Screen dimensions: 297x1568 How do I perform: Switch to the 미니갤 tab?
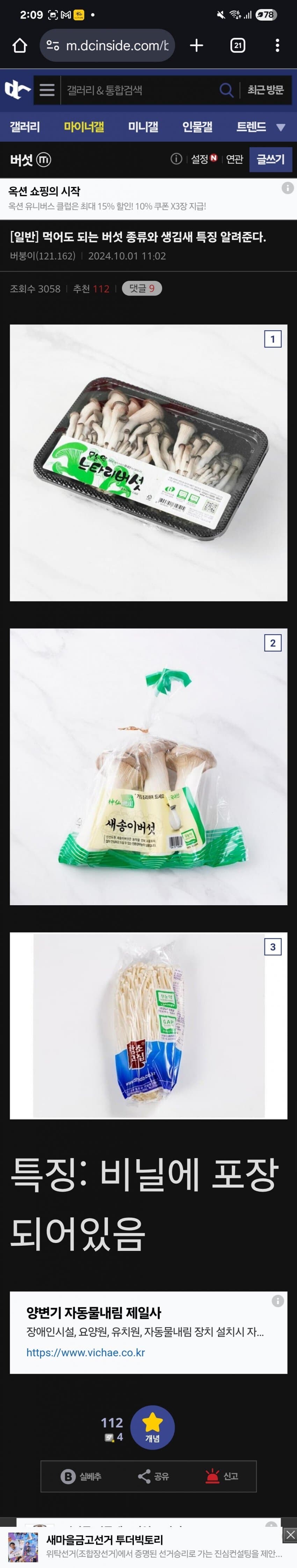[x=143, y=127]
